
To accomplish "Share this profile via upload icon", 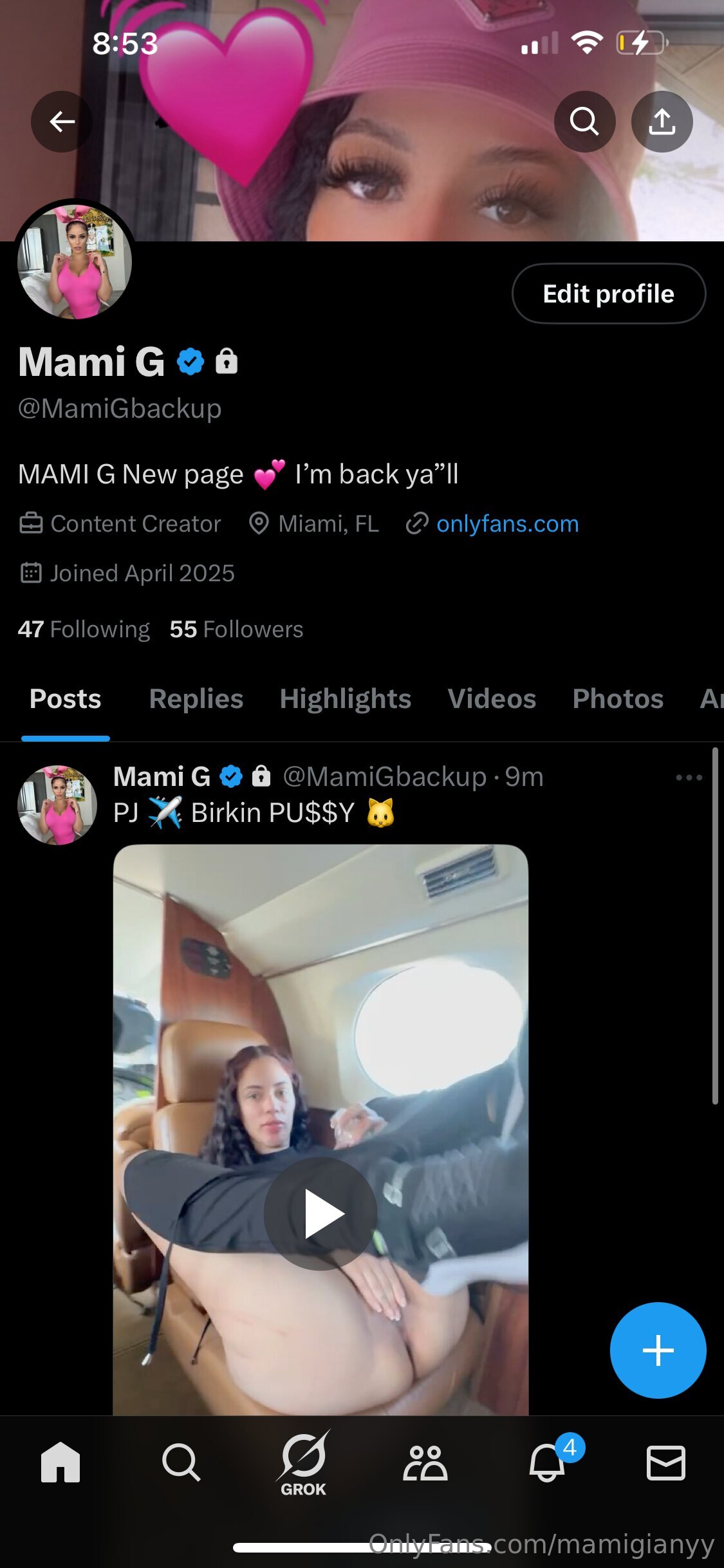I will point(662,122).
